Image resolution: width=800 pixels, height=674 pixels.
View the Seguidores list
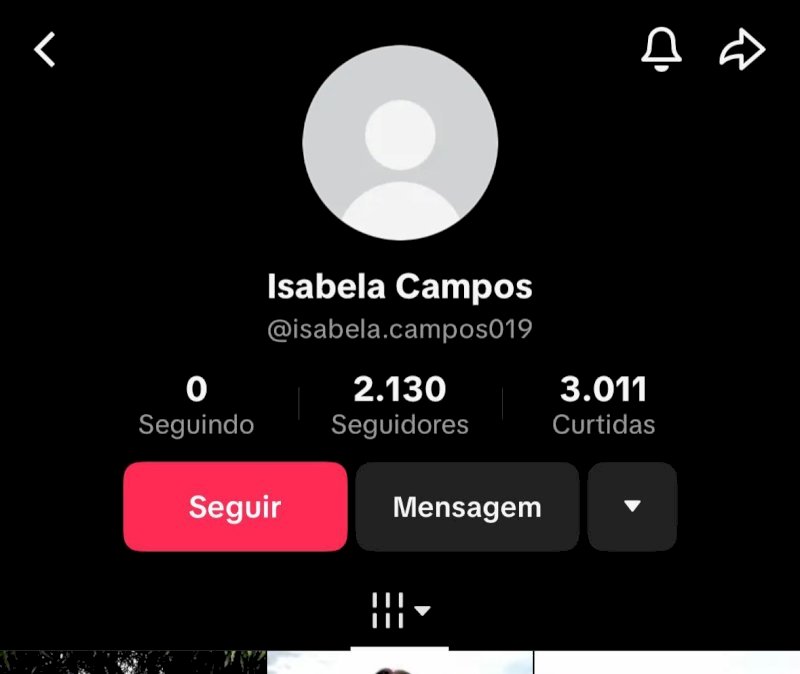400,405
